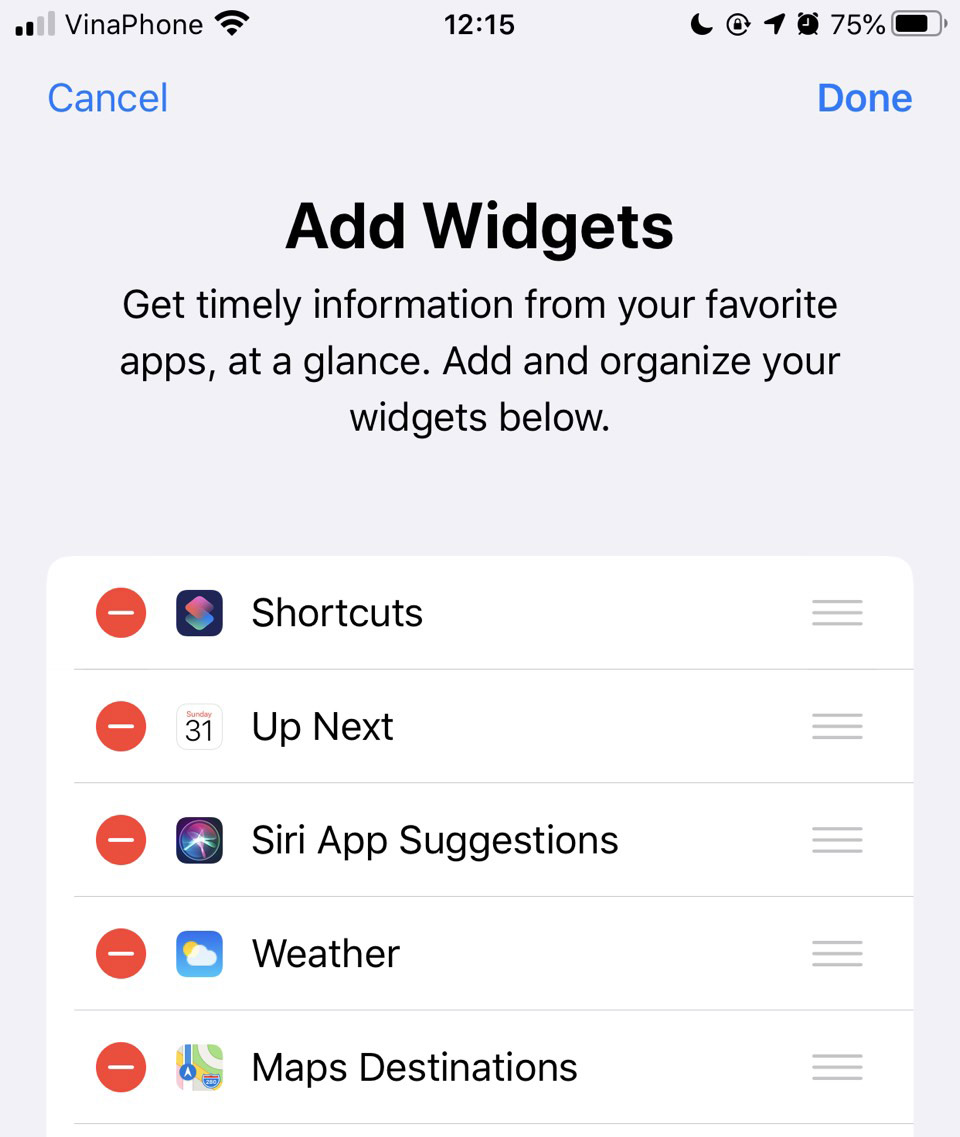960x1137 pixels.
Task: Tap the reorder handle for Up Next
Action: click(x=837, y=727)
